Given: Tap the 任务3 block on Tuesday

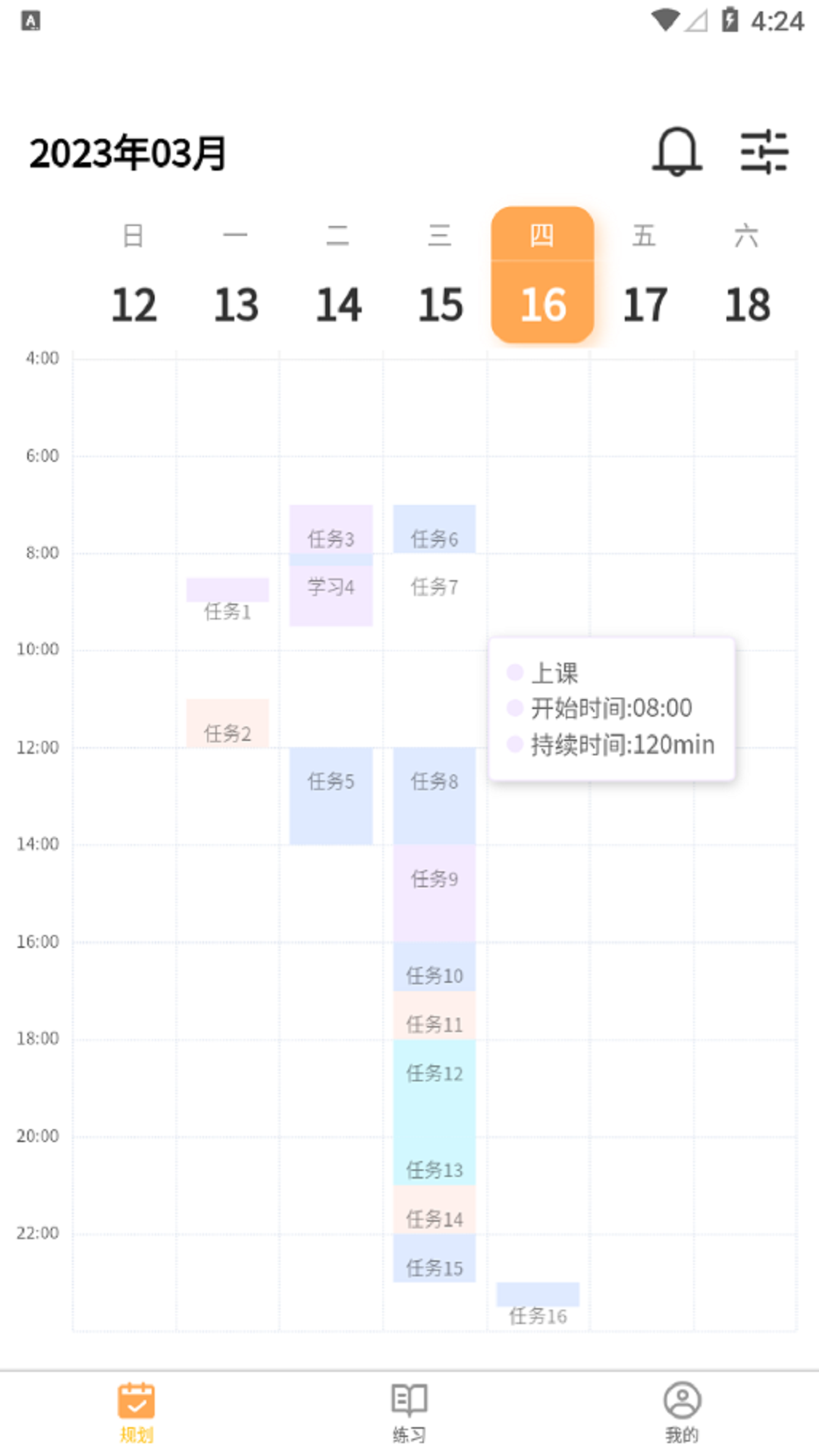Looking at the screenshot, I should 331,529.
